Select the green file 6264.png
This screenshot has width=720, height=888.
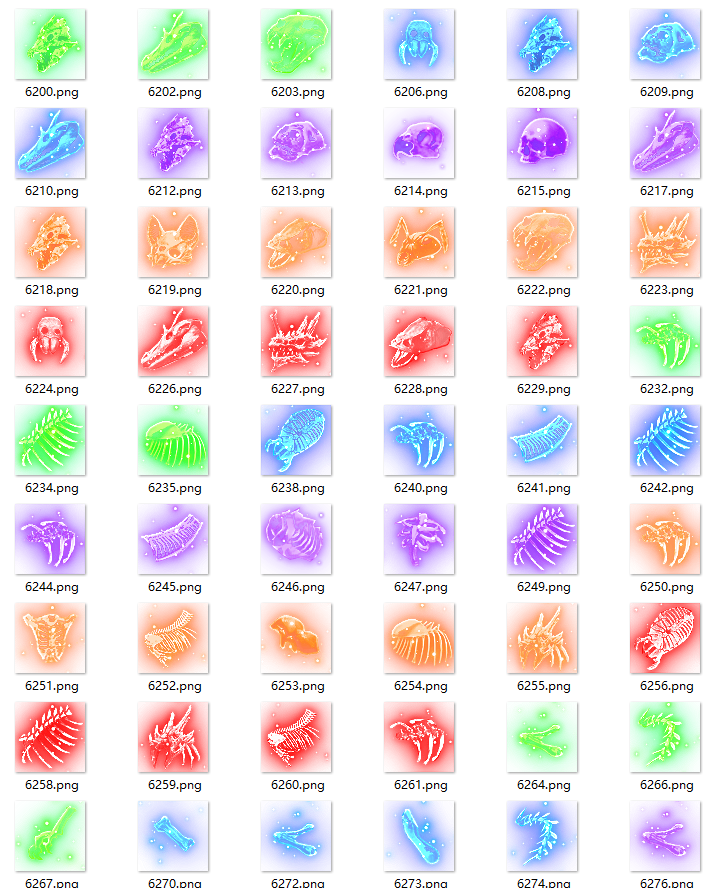[542, 738]
